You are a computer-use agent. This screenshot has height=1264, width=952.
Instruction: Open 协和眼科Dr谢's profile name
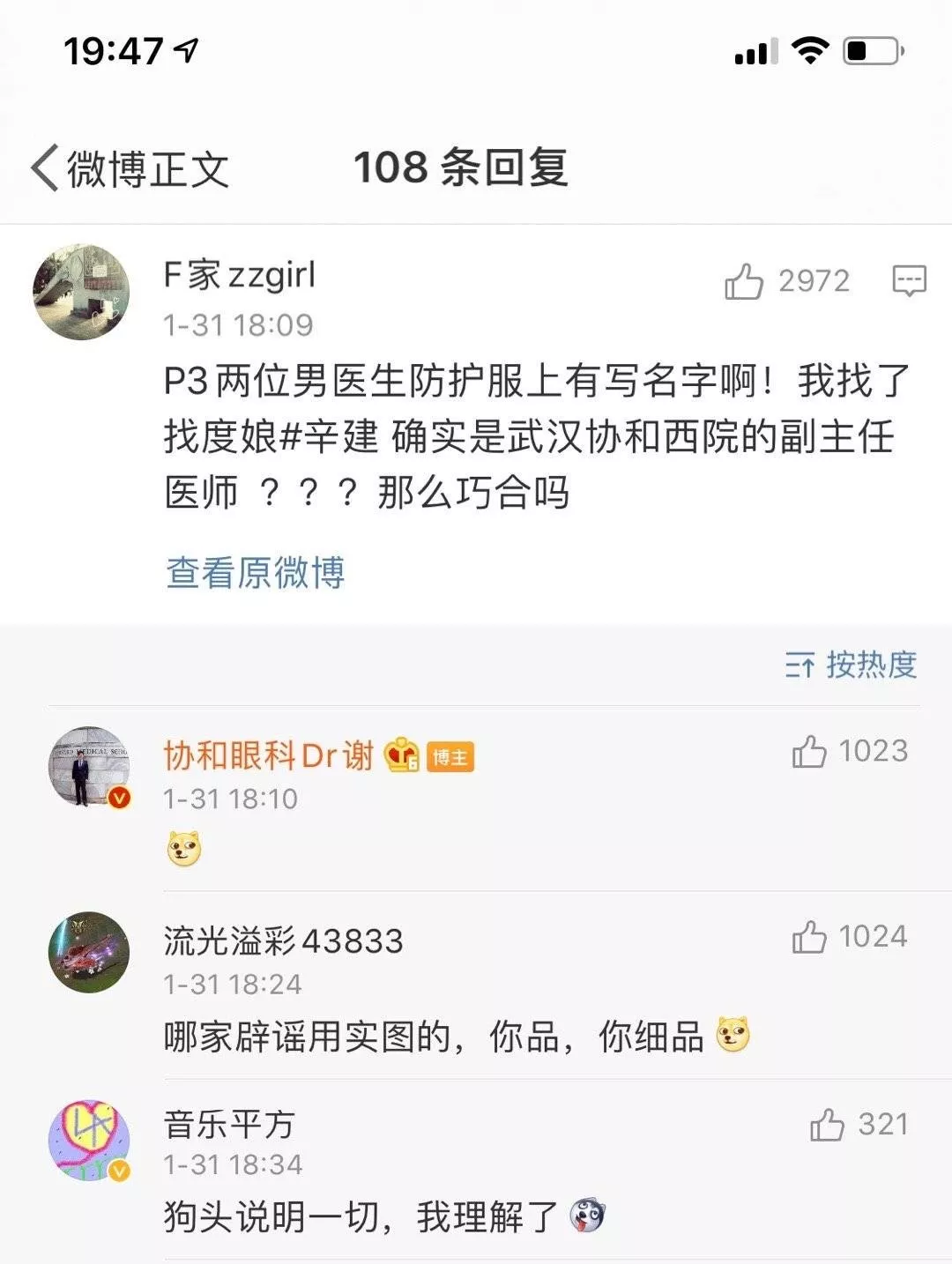pyautogui.click(x=269, y=755)
